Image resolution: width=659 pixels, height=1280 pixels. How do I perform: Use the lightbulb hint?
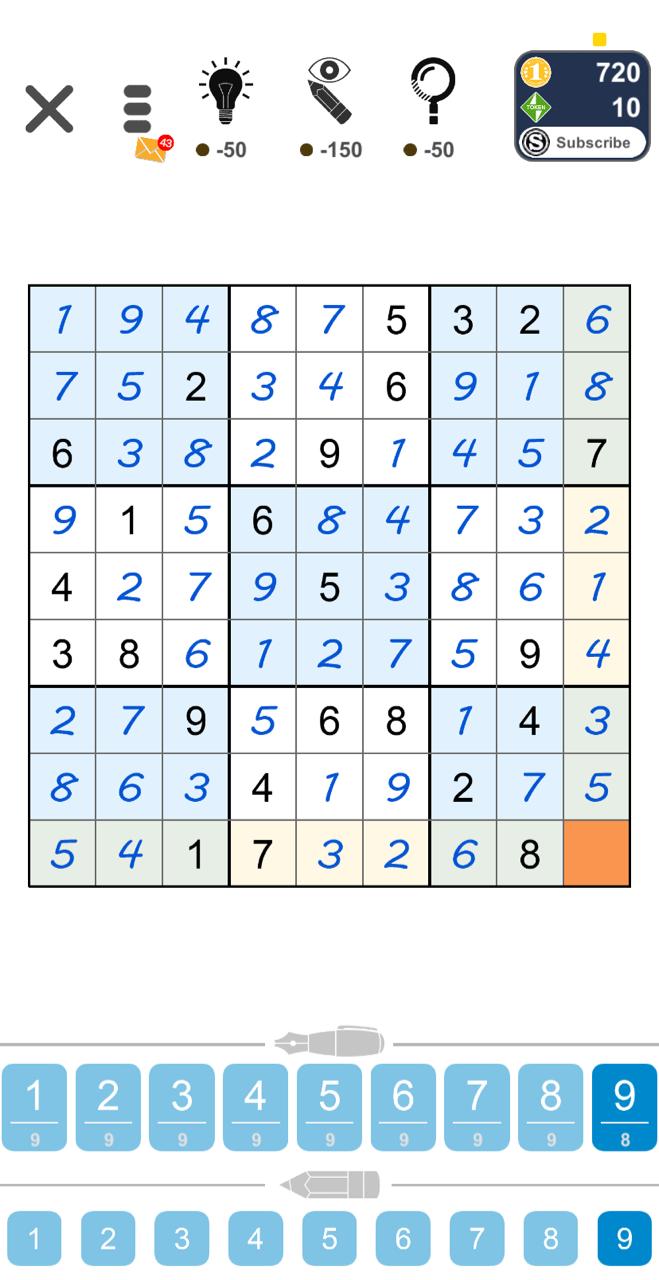coord(226,92)
